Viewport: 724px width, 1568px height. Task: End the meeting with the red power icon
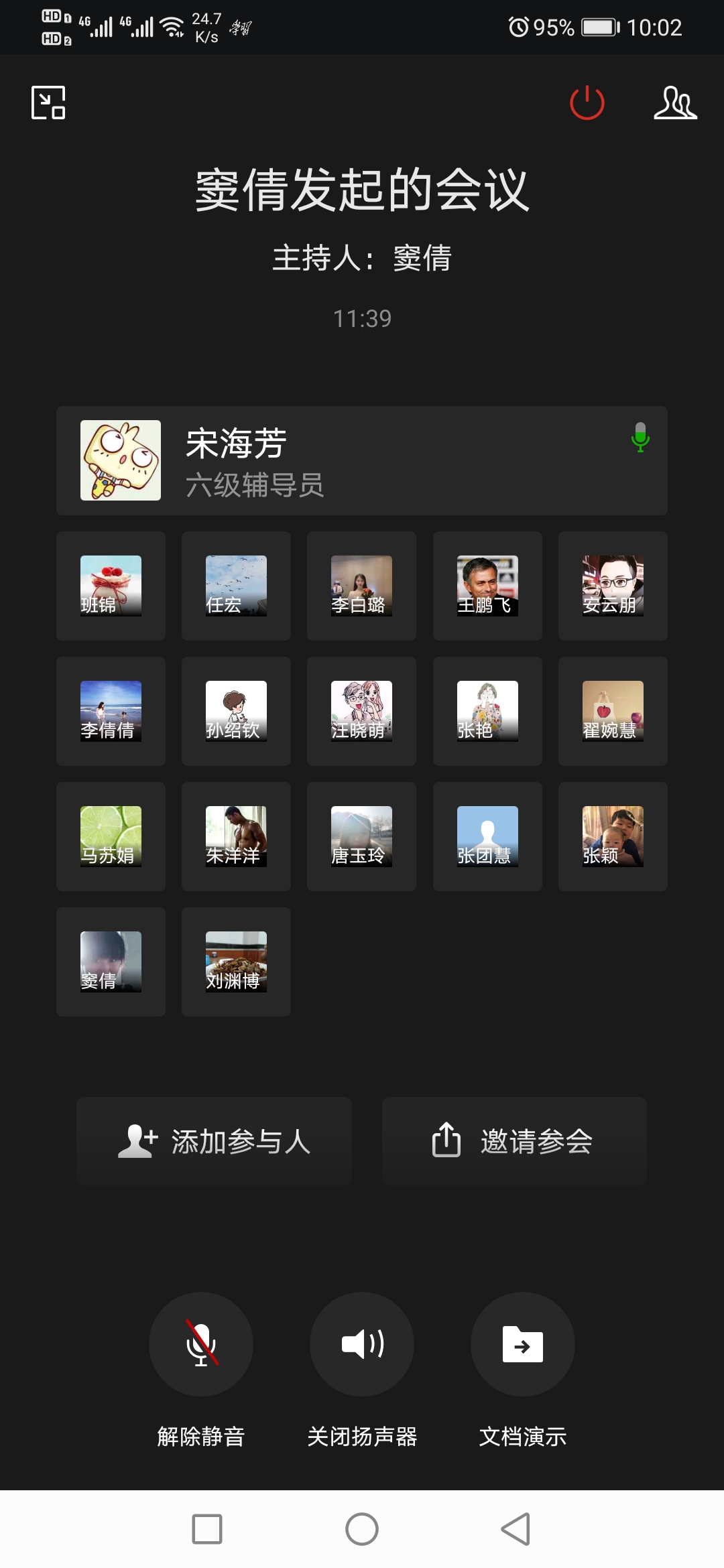tap(587, 103)
